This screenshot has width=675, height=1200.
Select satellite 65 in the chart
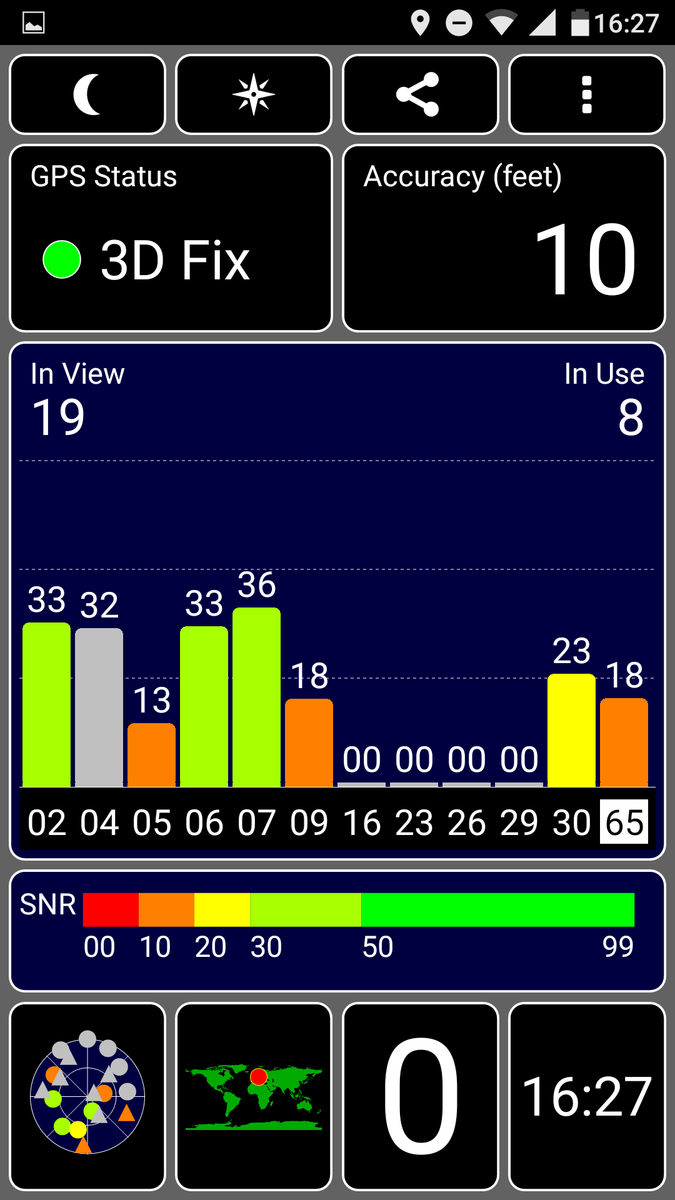[x=624, y=823]
